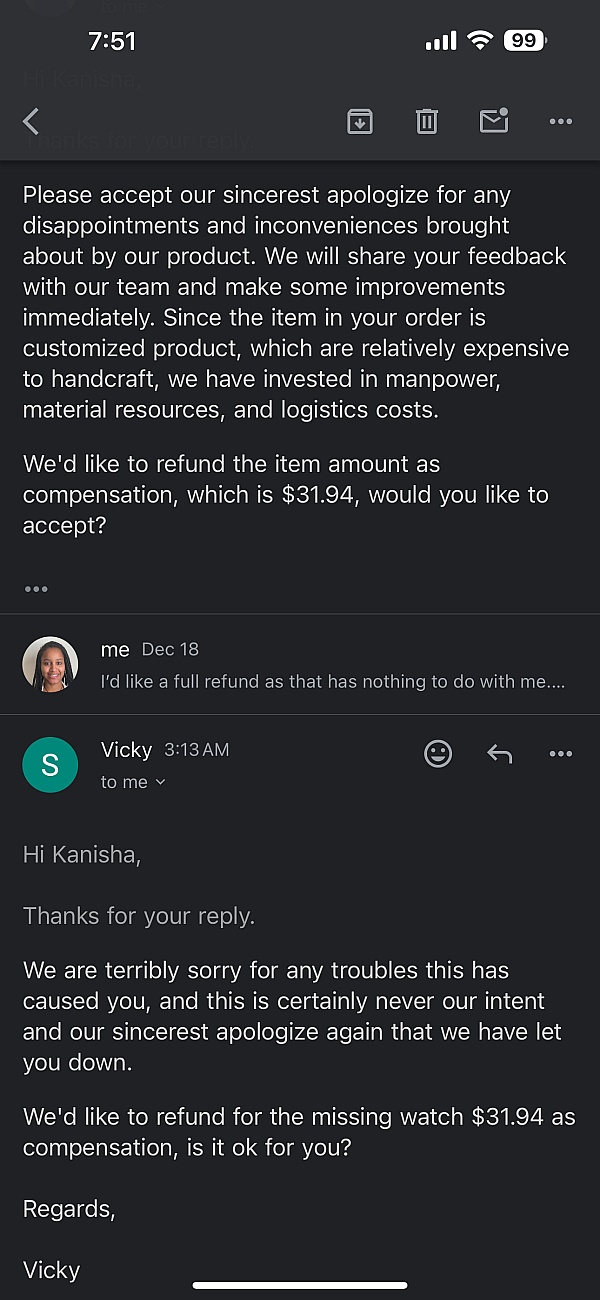Screen dimensions: 600x1300
Task: Open Vicky's sender avatar
Action: (50, 765)
